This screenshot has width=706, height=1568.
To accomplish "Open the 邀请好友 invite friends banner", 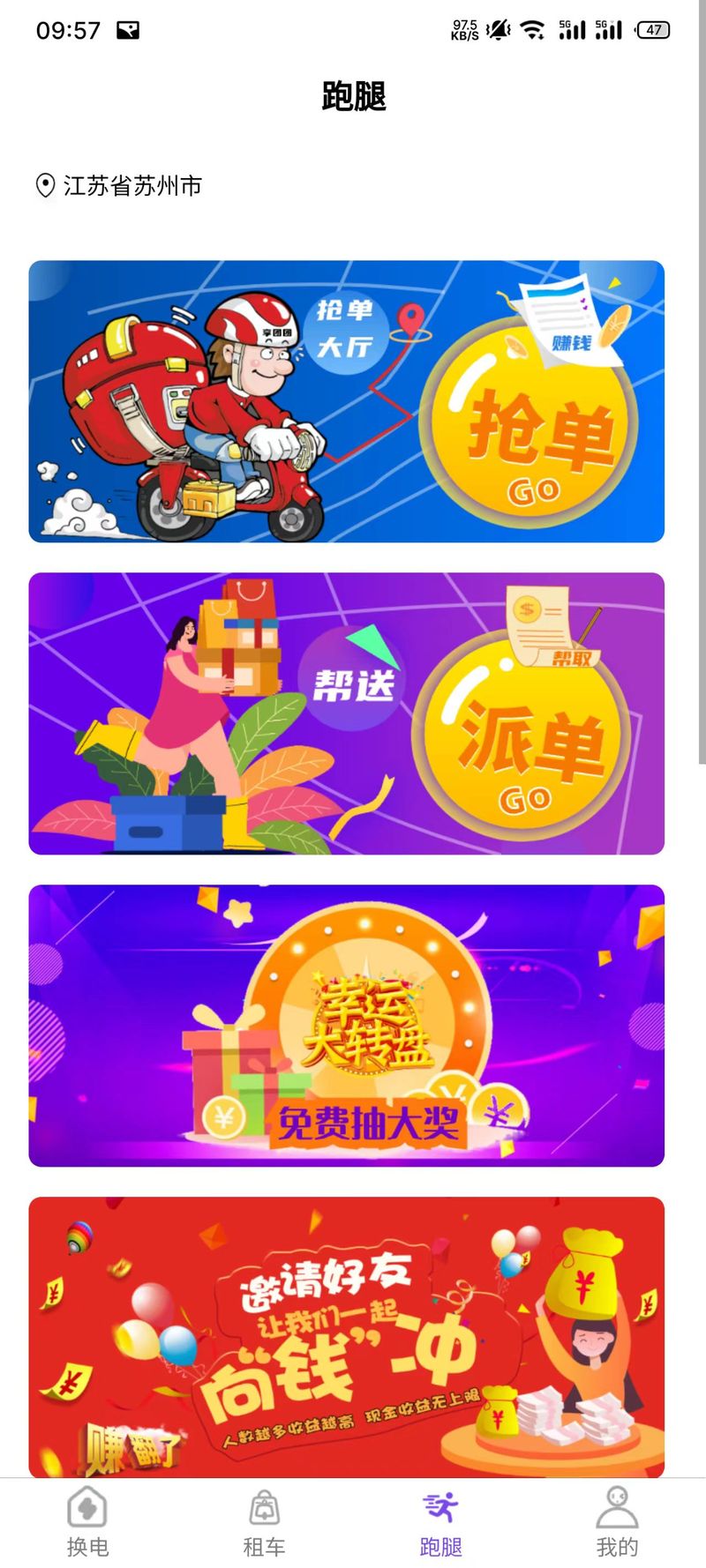I will tap(346, 1336).
